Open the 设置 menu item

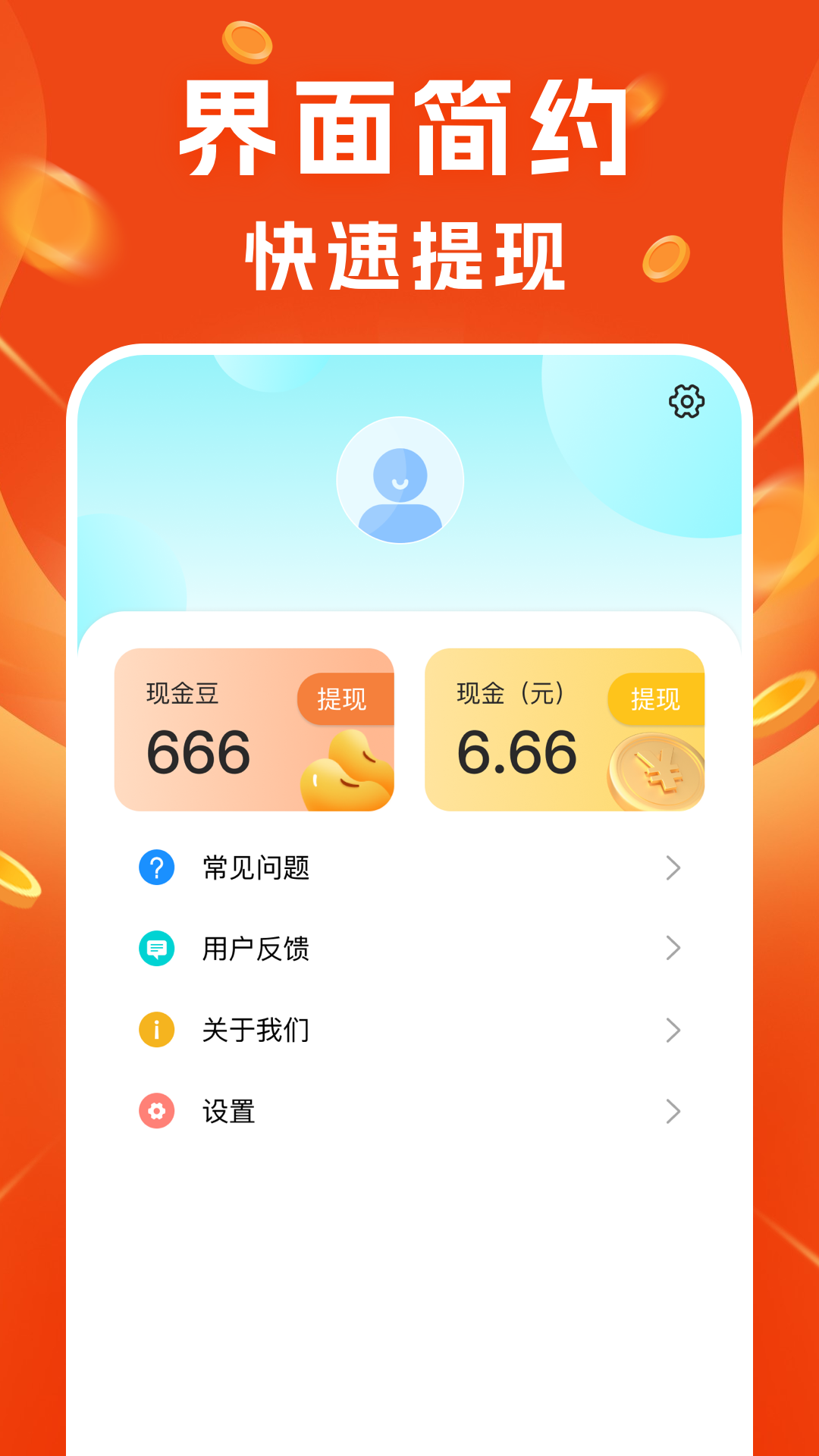click(229, 1111)
